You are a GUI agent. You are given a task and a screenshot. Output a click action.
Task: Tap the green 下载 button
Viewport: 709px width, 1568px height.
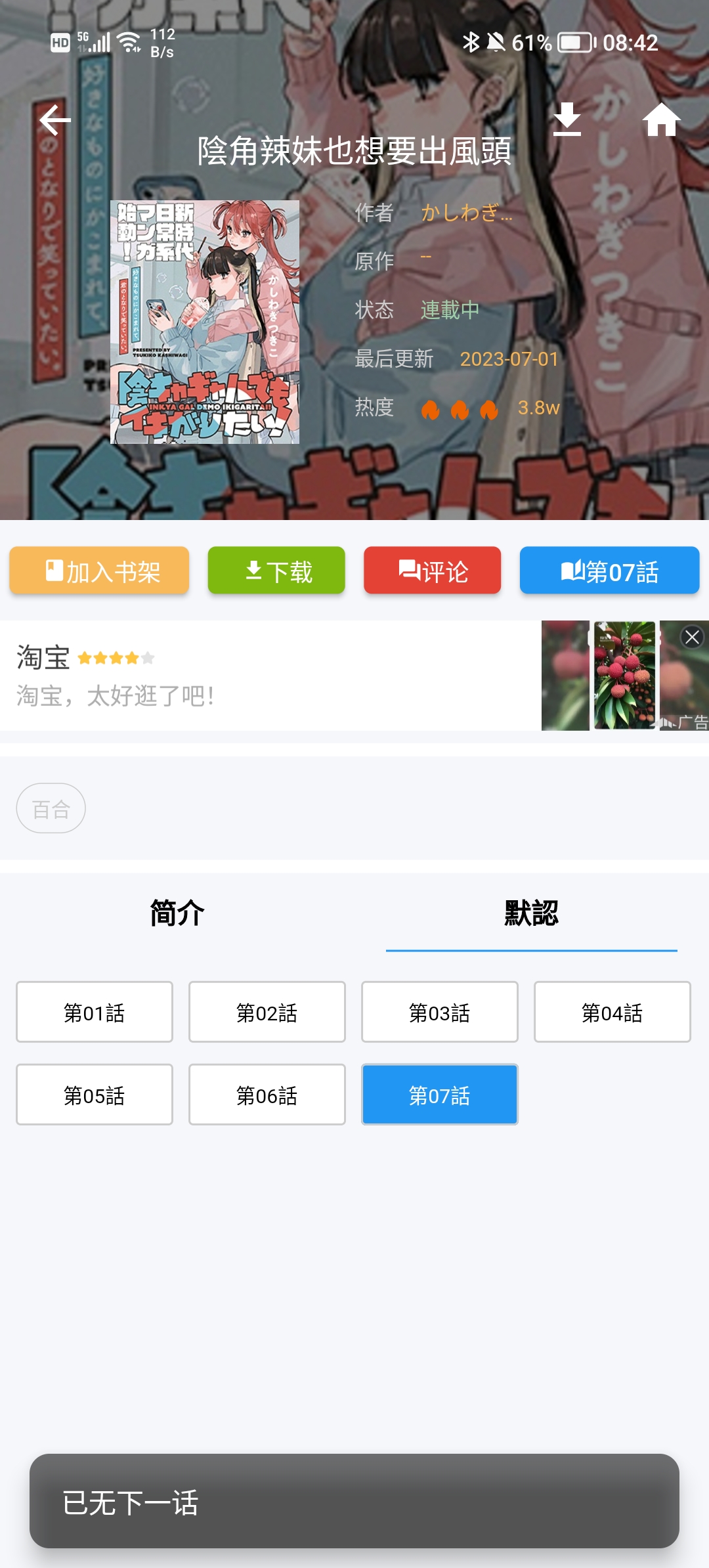click(276, 571)
